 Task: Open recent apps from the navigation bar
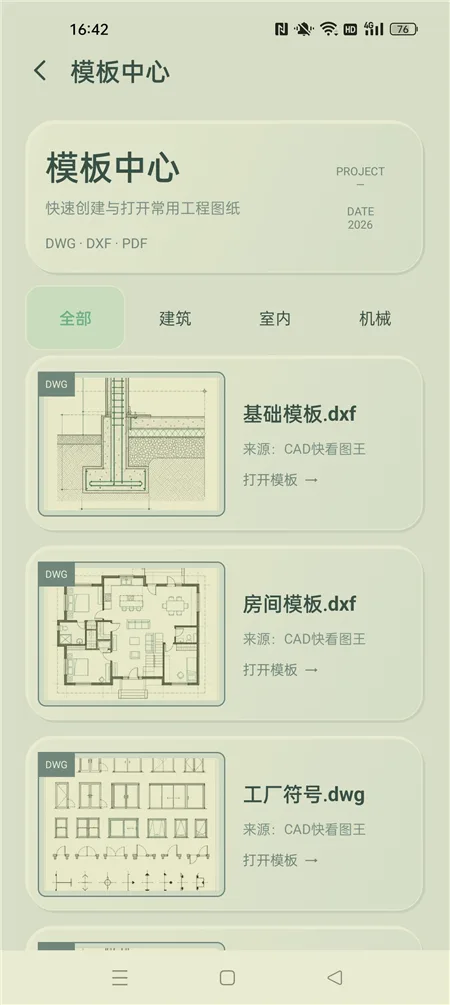click(x=120, y=977)
